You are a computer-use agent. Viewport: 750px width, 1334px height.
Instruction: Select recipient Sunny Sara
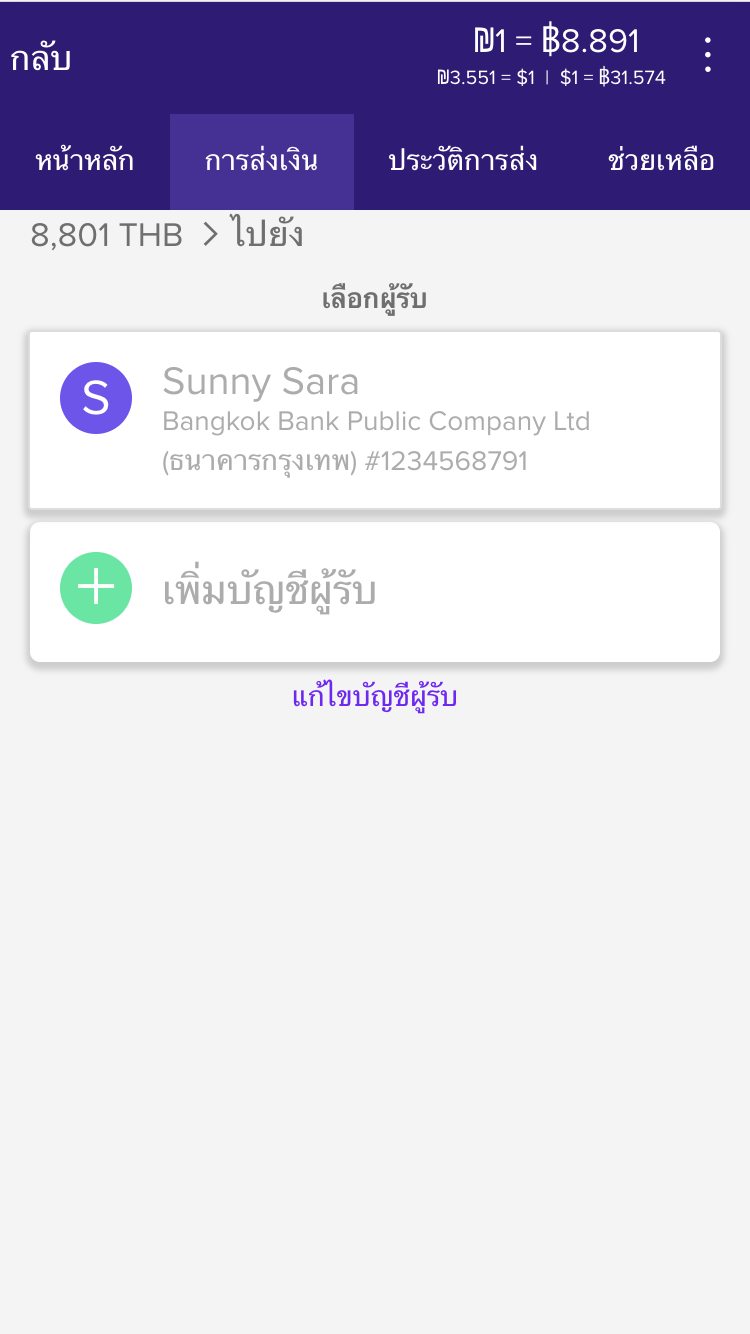tap(375, 420)
